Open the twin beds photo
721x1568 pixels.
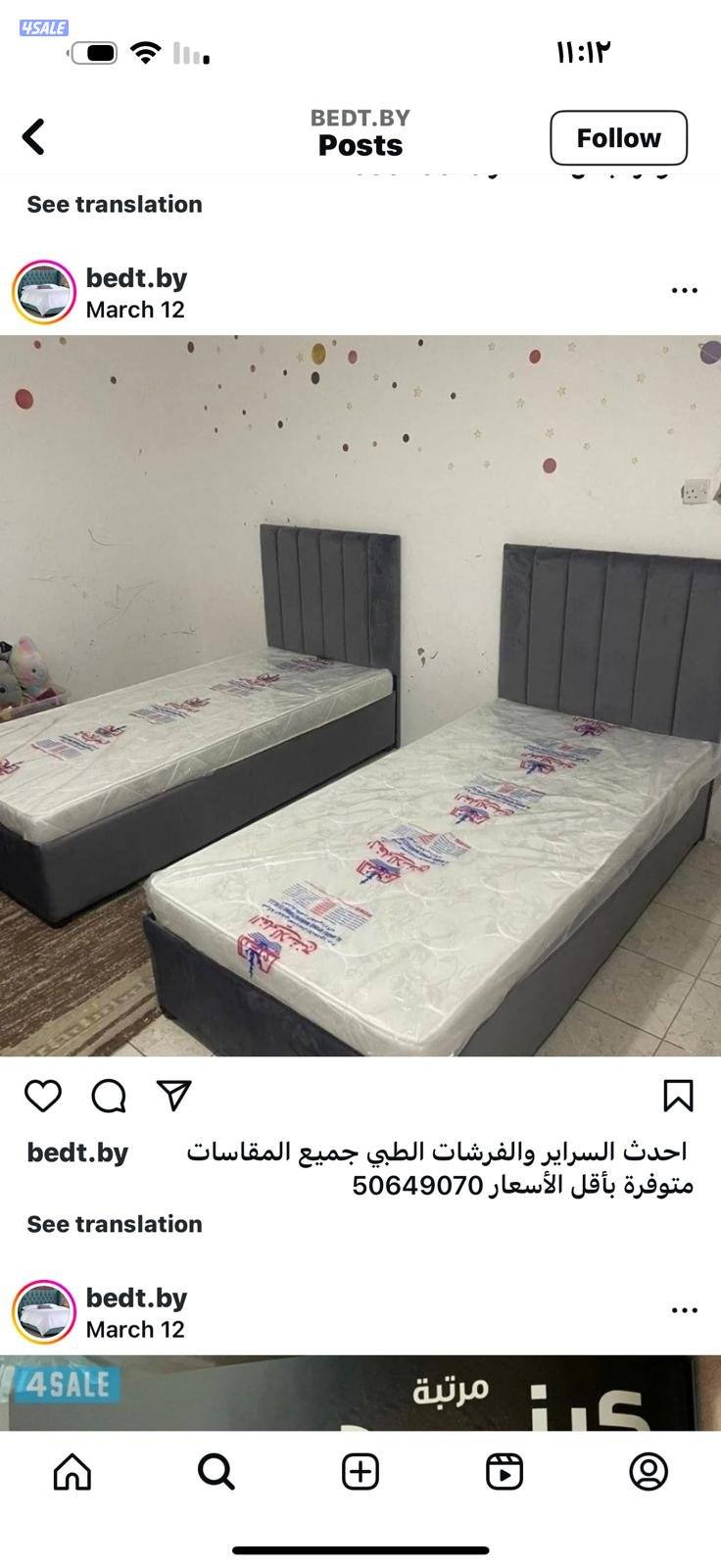pos(360,696)
